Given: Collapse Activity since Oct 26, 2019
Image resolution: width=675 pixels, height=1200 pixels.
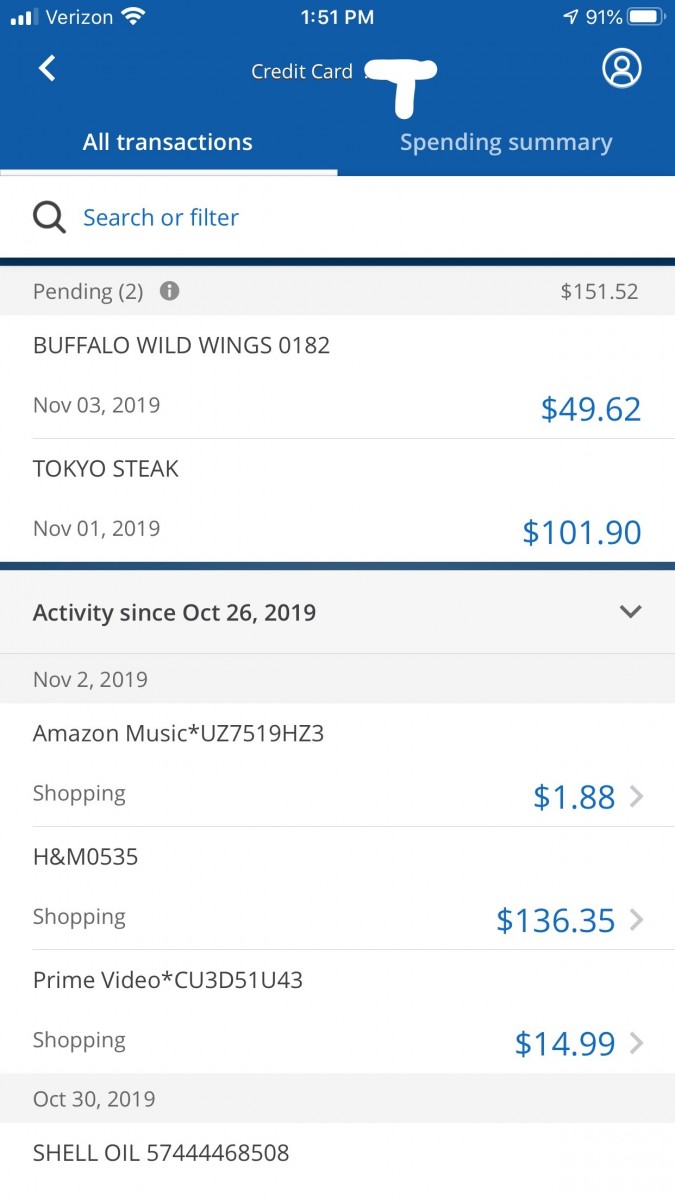Looking at the screenshot, I should click(630, 612).
